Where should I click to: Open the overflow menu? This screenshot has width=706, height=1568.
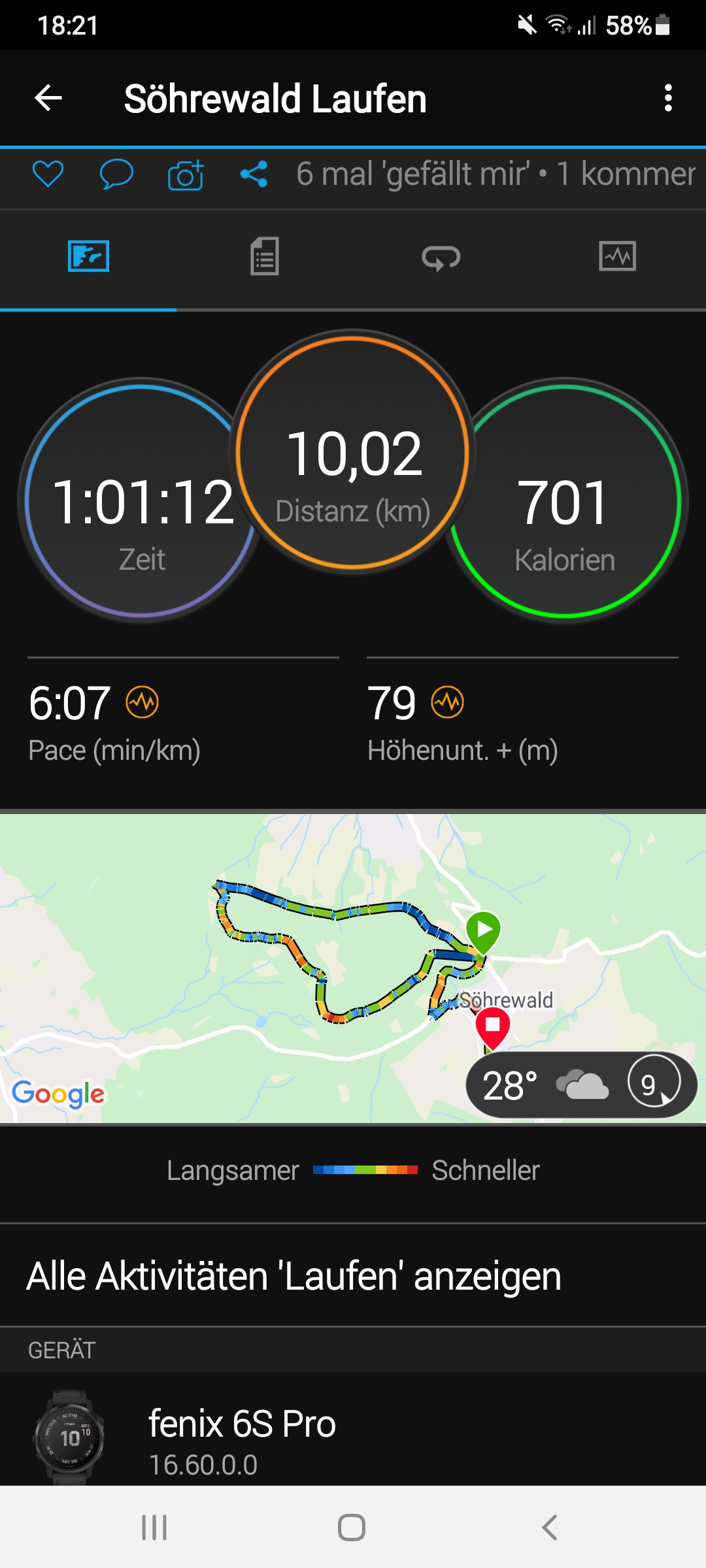[667, 99]
